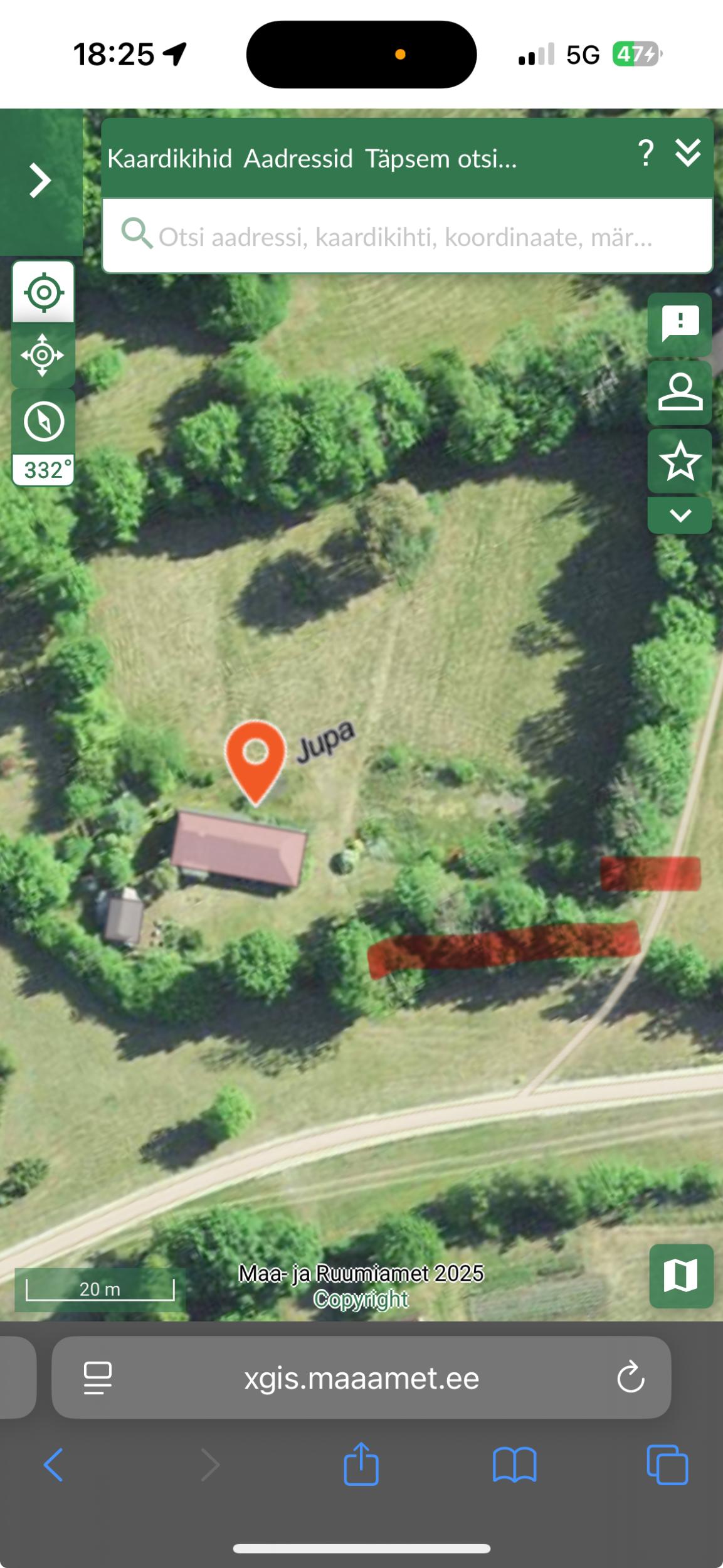Open the base map switcher

[681, 1276]
